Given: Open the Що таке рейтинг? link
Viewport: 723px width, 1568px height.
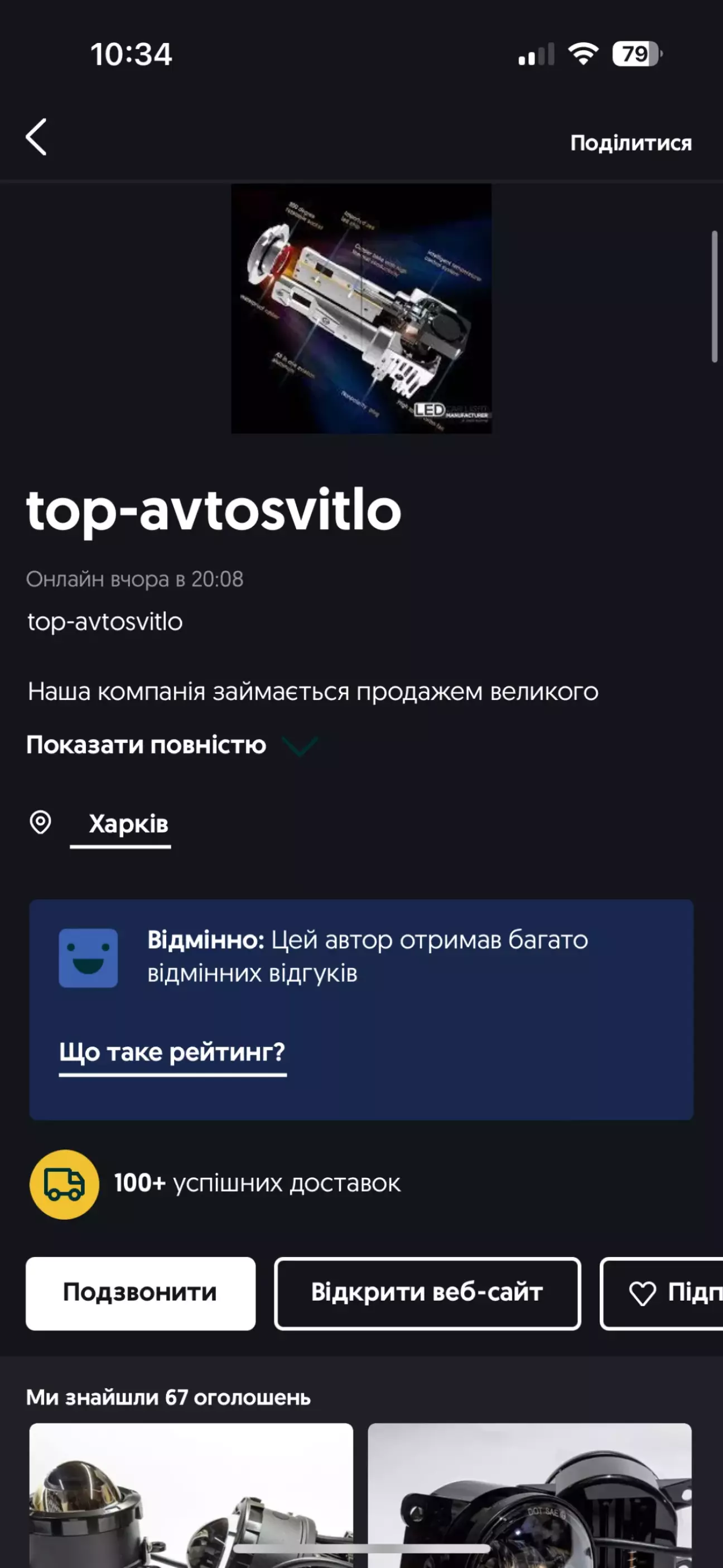Looking at the screenshot, I should (x=172, y=1052).
